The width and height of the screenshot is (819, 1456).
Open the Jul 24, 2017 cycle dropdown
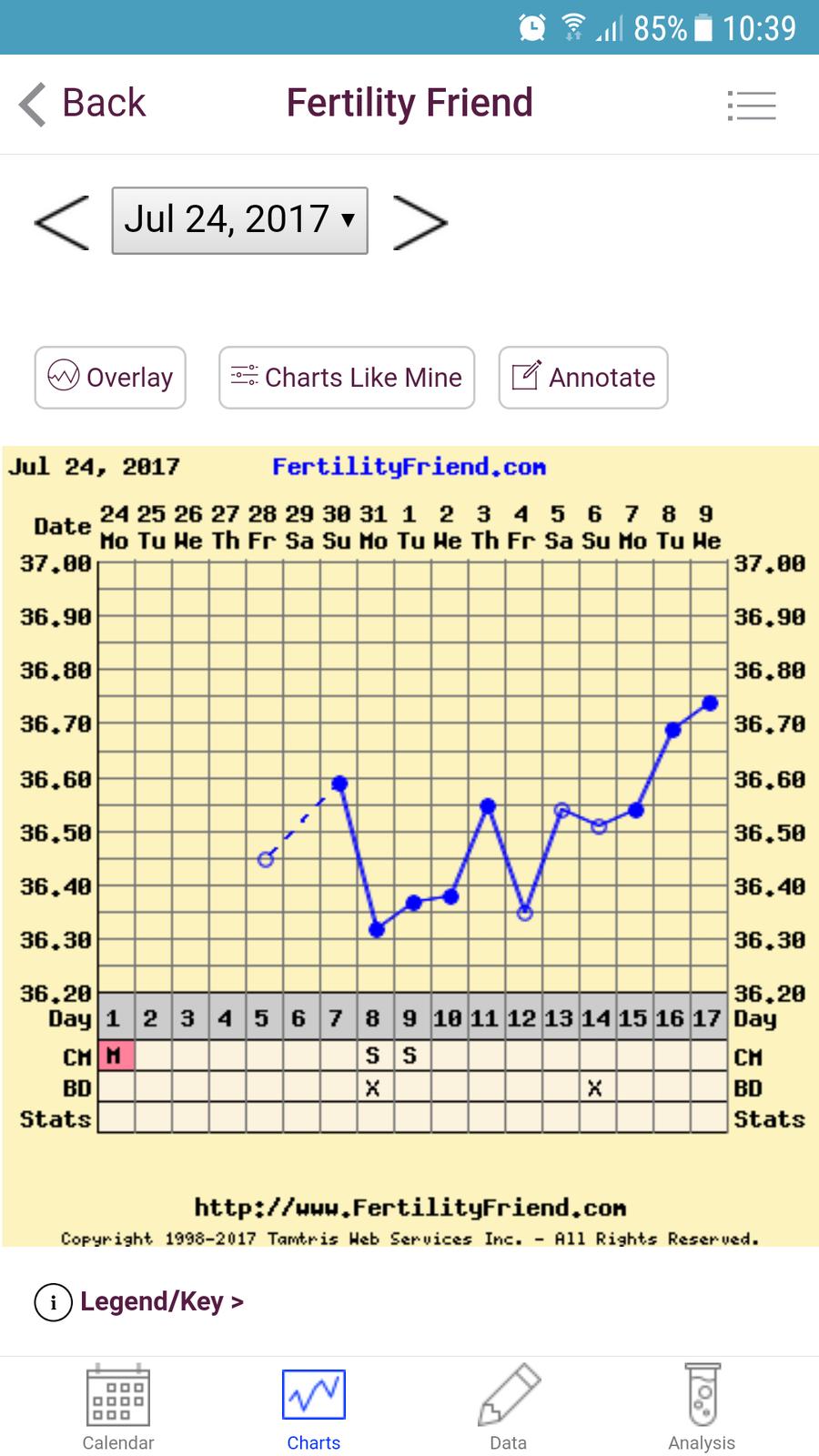tap(239, 220)
